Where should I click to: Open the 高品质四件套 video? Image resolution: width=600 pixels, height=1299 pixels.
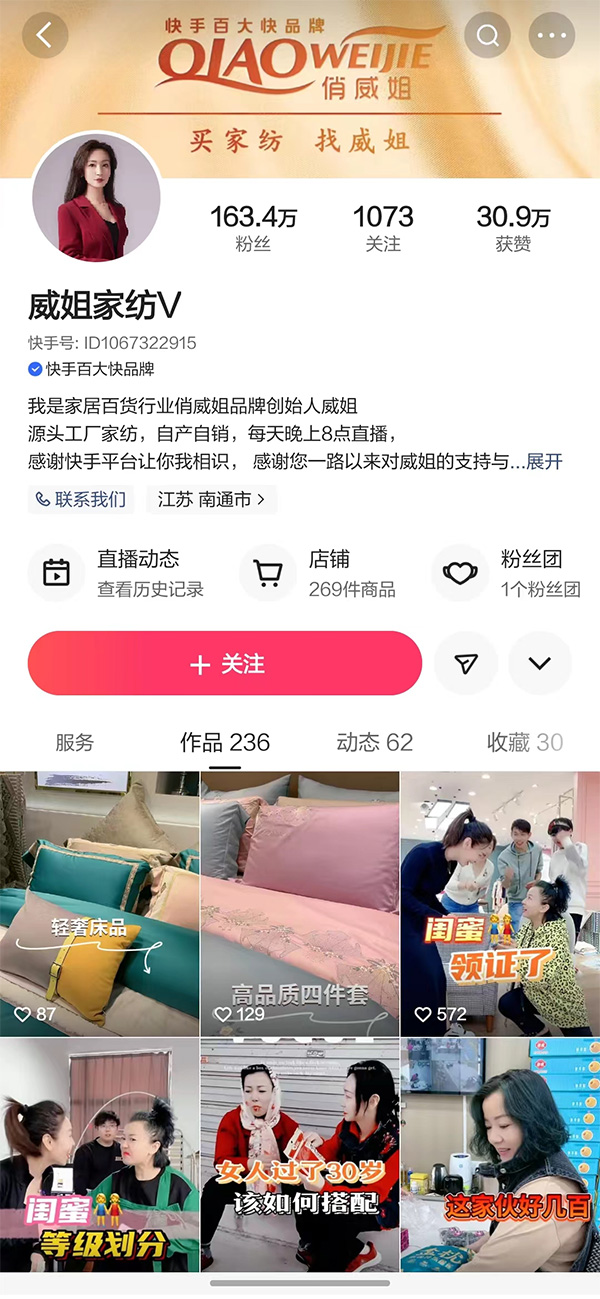click(300, 904)
